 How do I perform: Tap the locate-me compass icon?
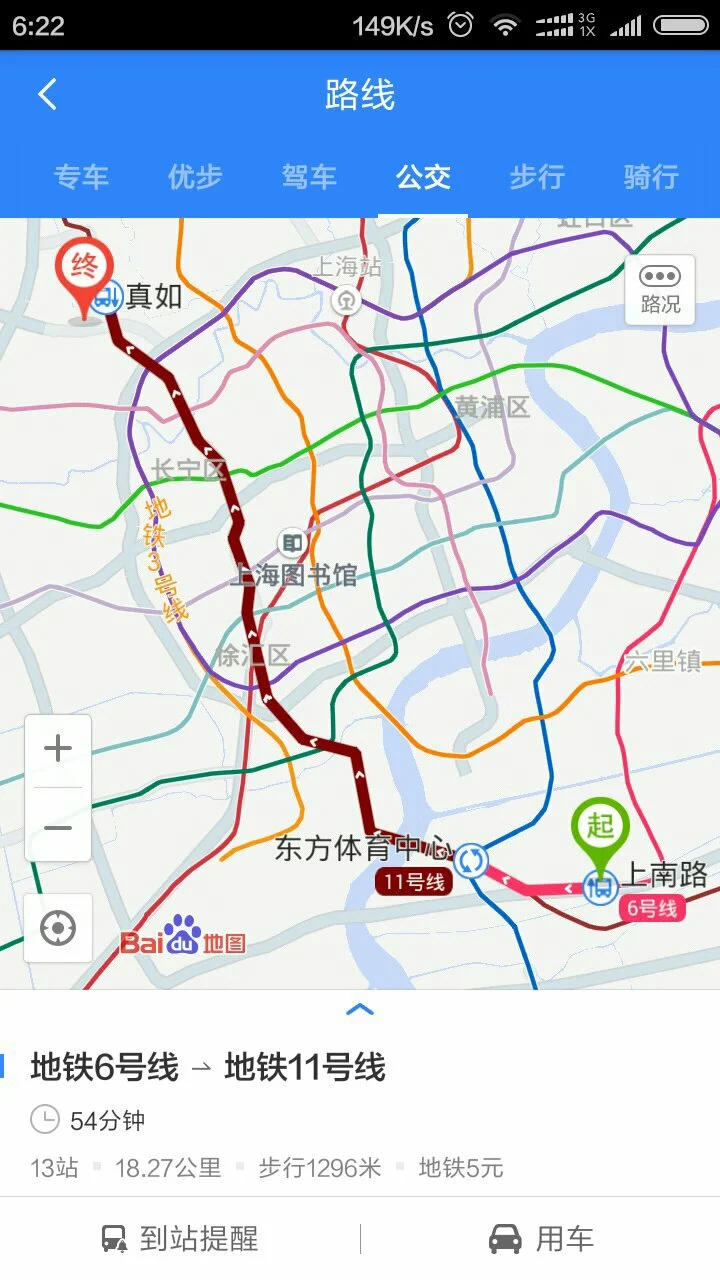[57, 928]
